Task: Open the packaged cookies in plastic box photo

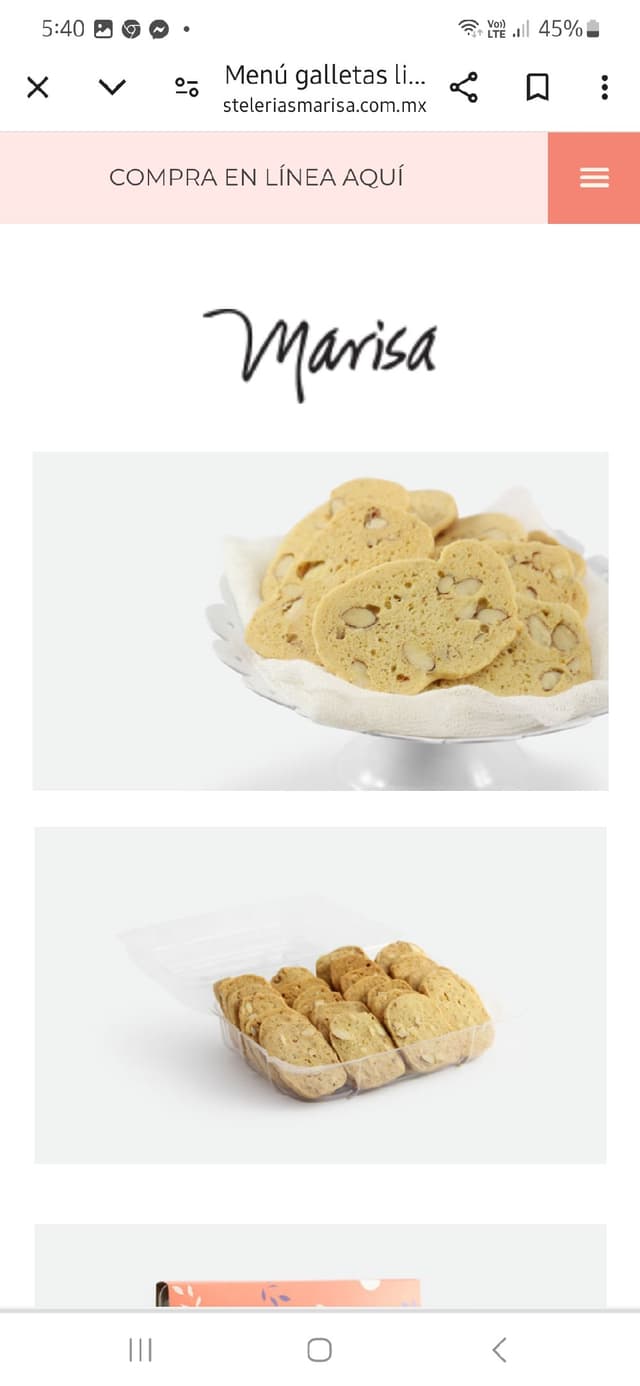Action: 320,995
